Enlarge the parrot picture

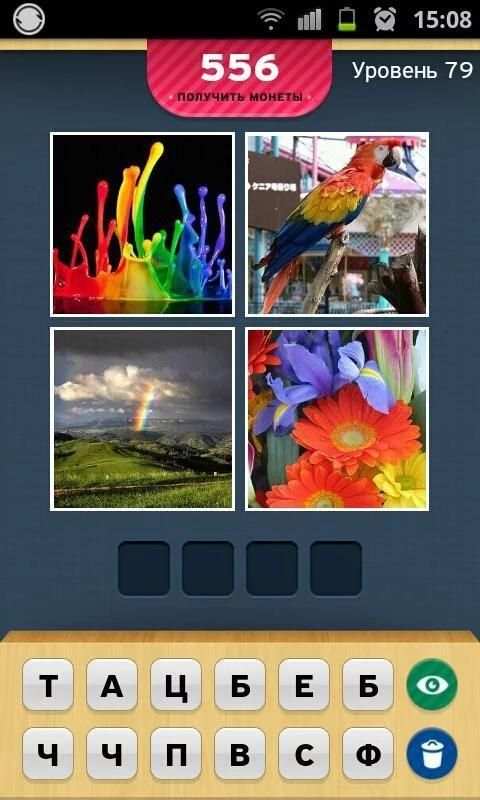click(337, 224)
